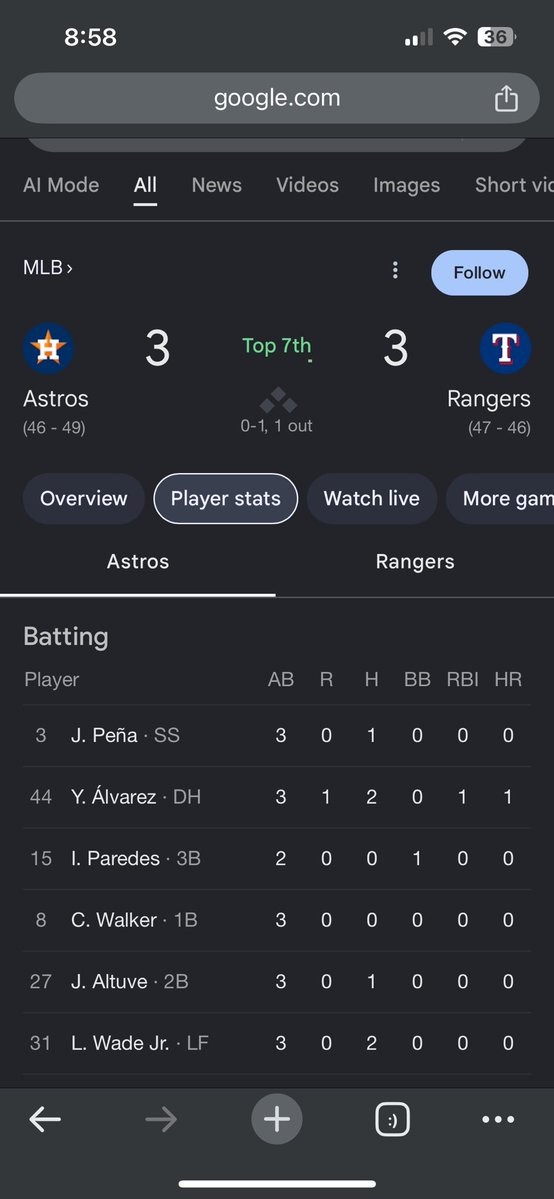Screen dimensions: 554x1199
Task: Open the News search tab
Action: tap(217, 185)
